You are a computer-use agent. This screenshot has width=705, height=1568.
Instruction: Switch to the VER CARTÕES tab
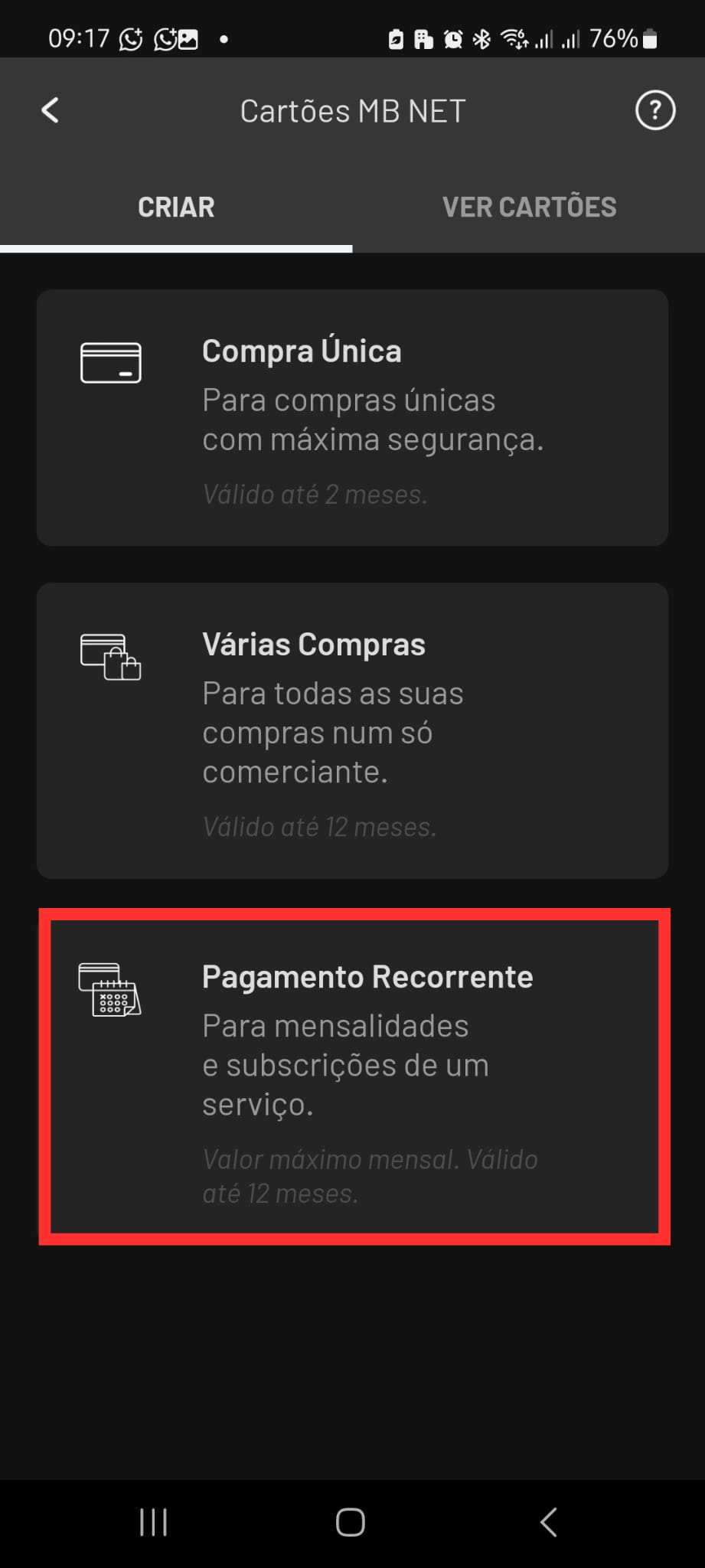click(529, 207)
